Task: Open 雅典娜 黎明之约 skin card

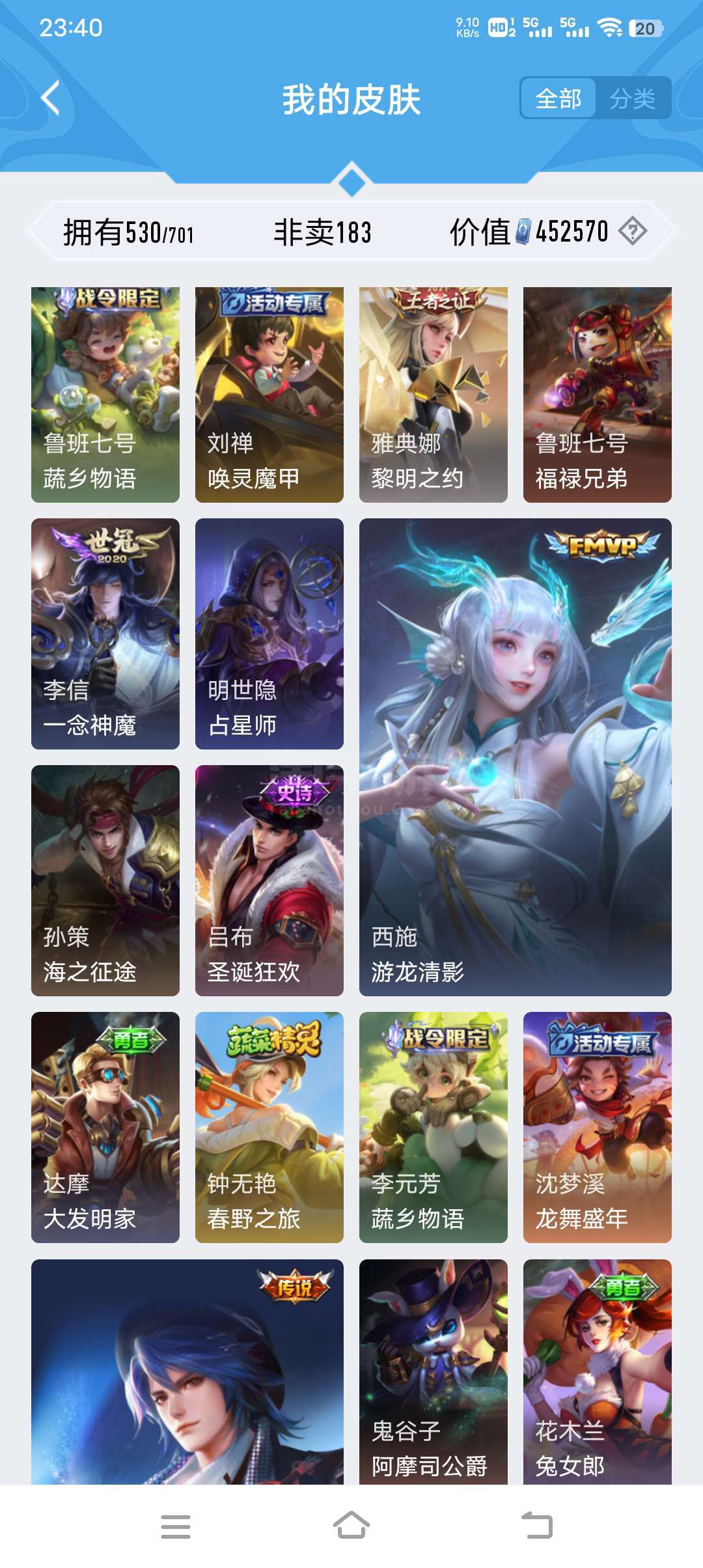Action: click(x=434, y=395)
